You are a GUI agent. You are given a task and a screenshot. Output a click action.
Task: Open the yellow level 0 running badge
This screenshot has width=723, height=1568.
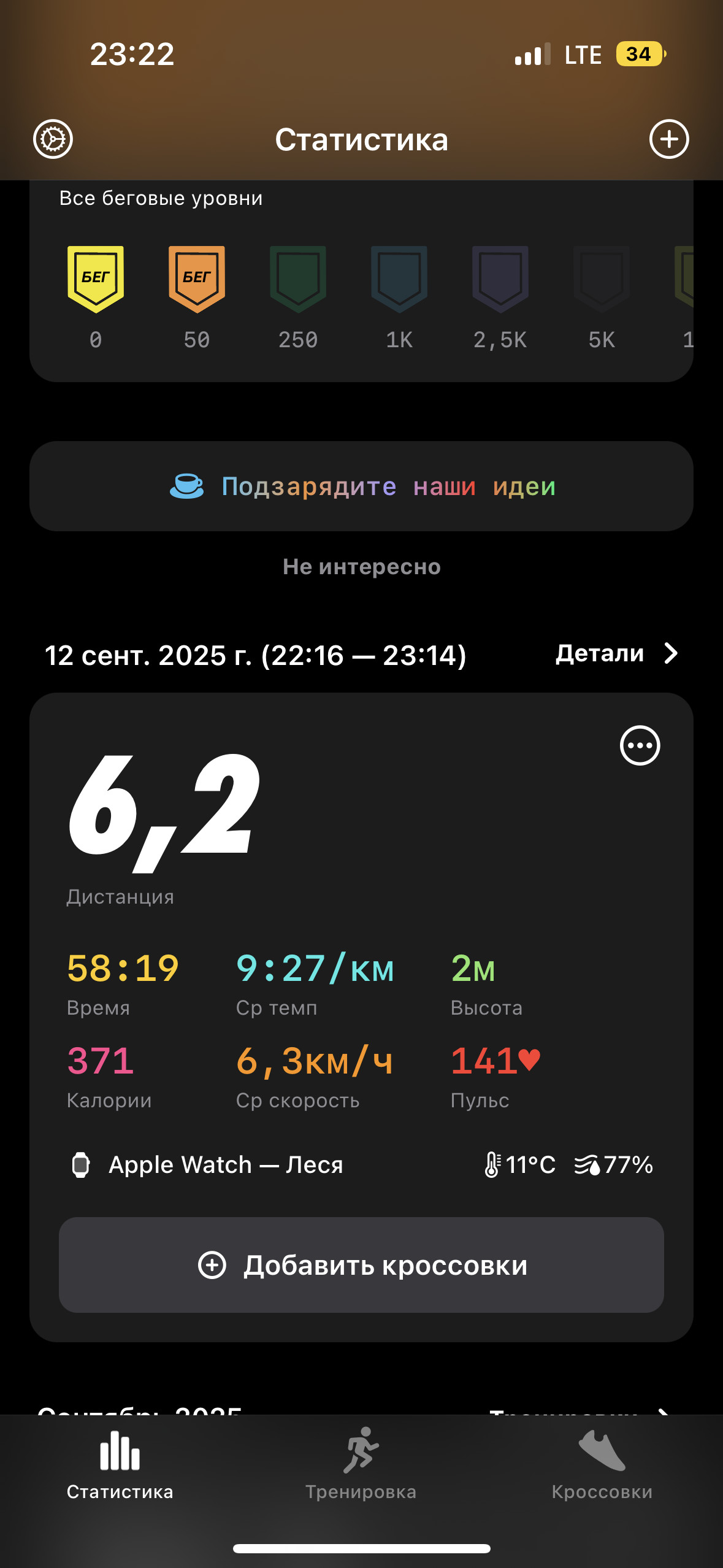coord(96,280)
